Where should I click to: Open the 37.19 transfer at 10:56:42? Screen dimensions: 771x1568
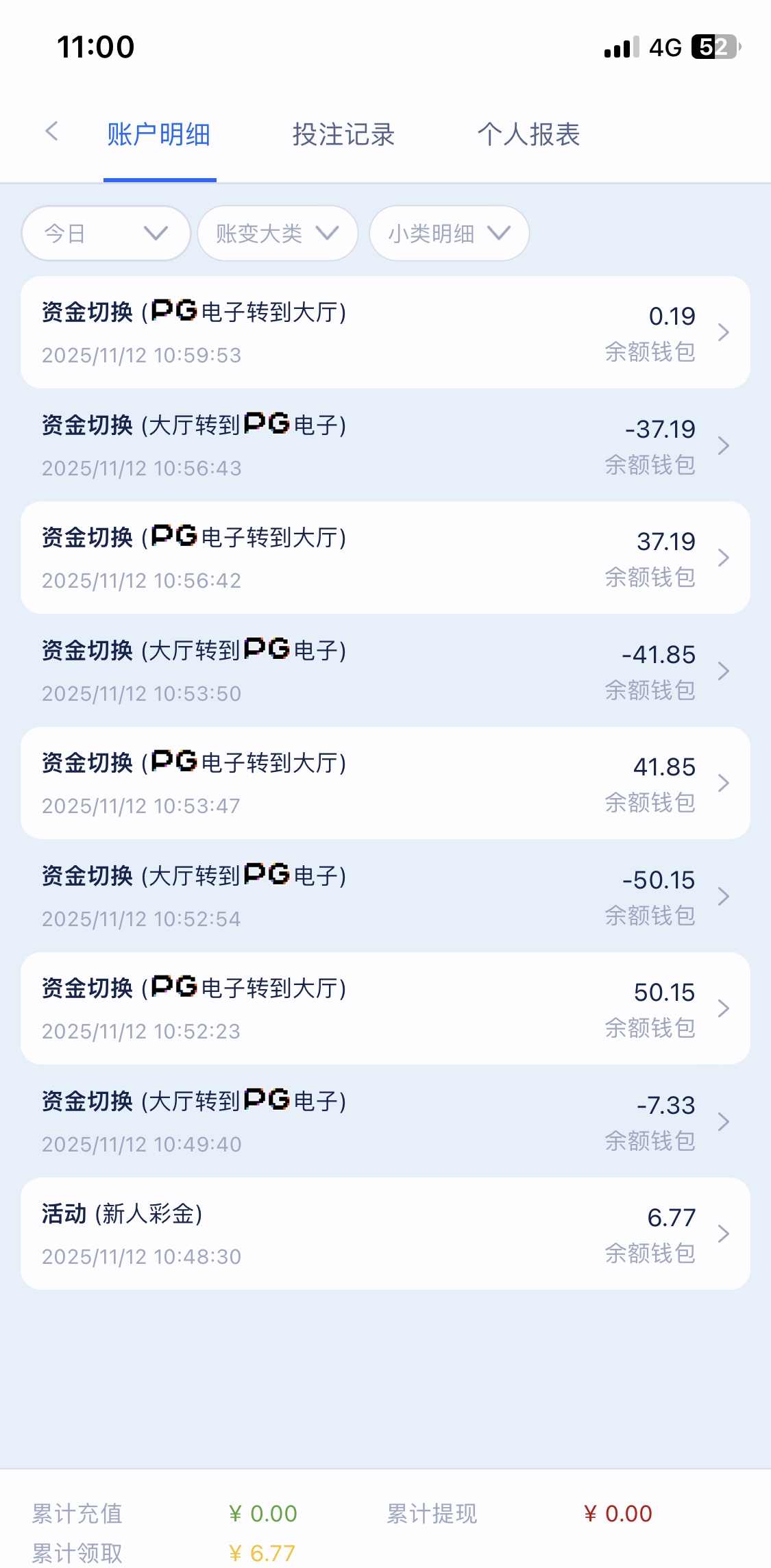coord(385,558)
